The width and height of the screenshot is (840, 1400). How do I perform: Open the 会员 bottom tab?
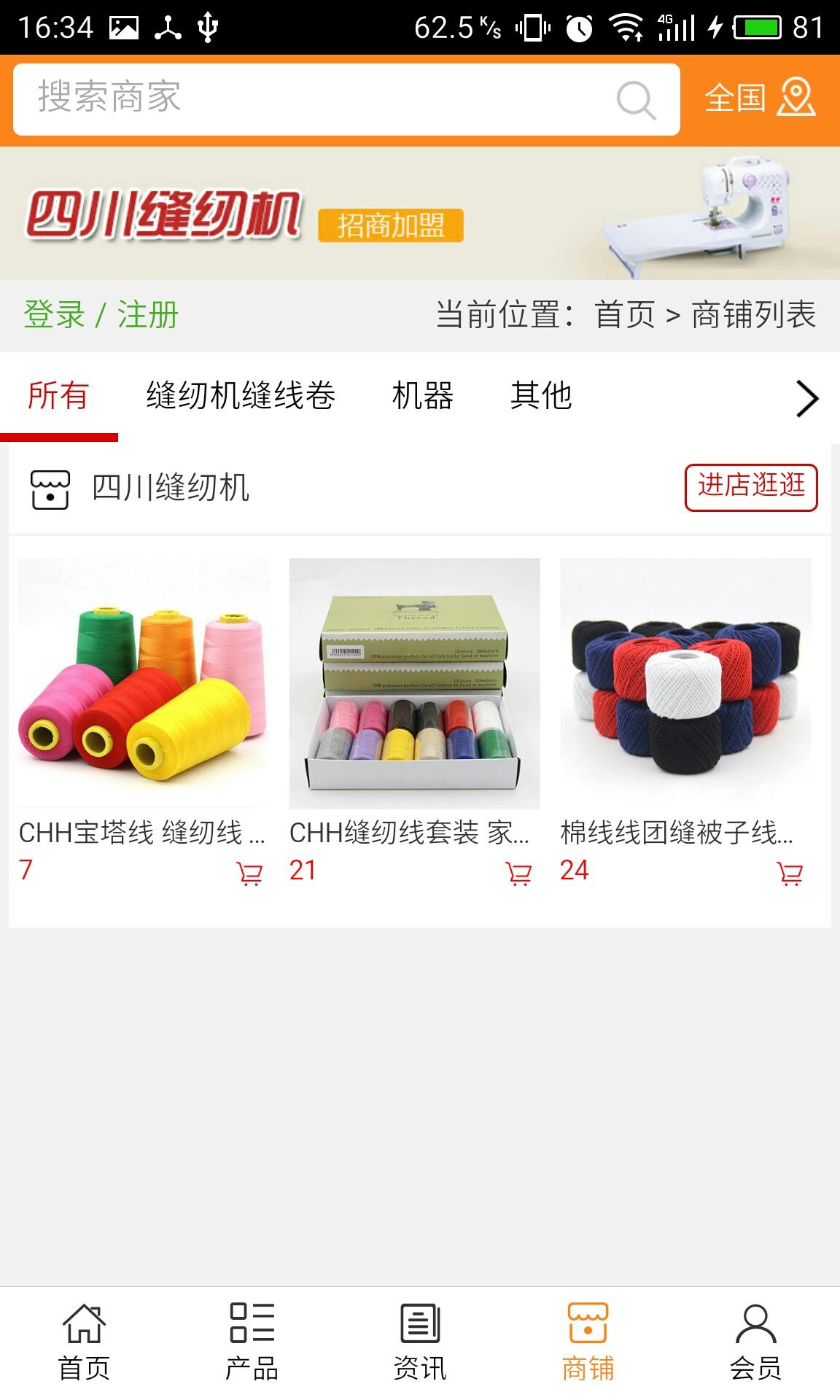pyautogui.click(x=755, y=1343)
